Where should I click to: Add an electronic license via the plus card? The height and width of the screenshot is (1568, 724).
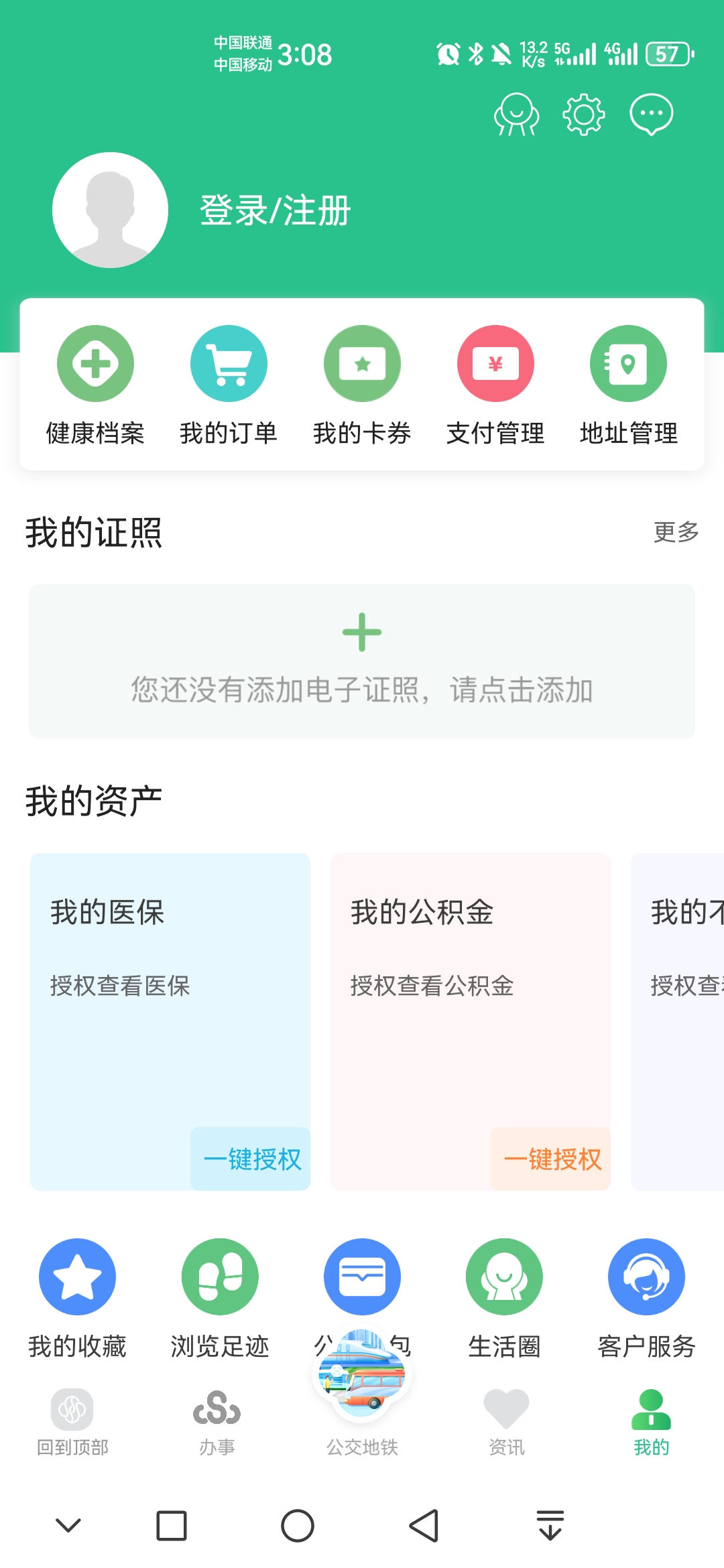362,660
